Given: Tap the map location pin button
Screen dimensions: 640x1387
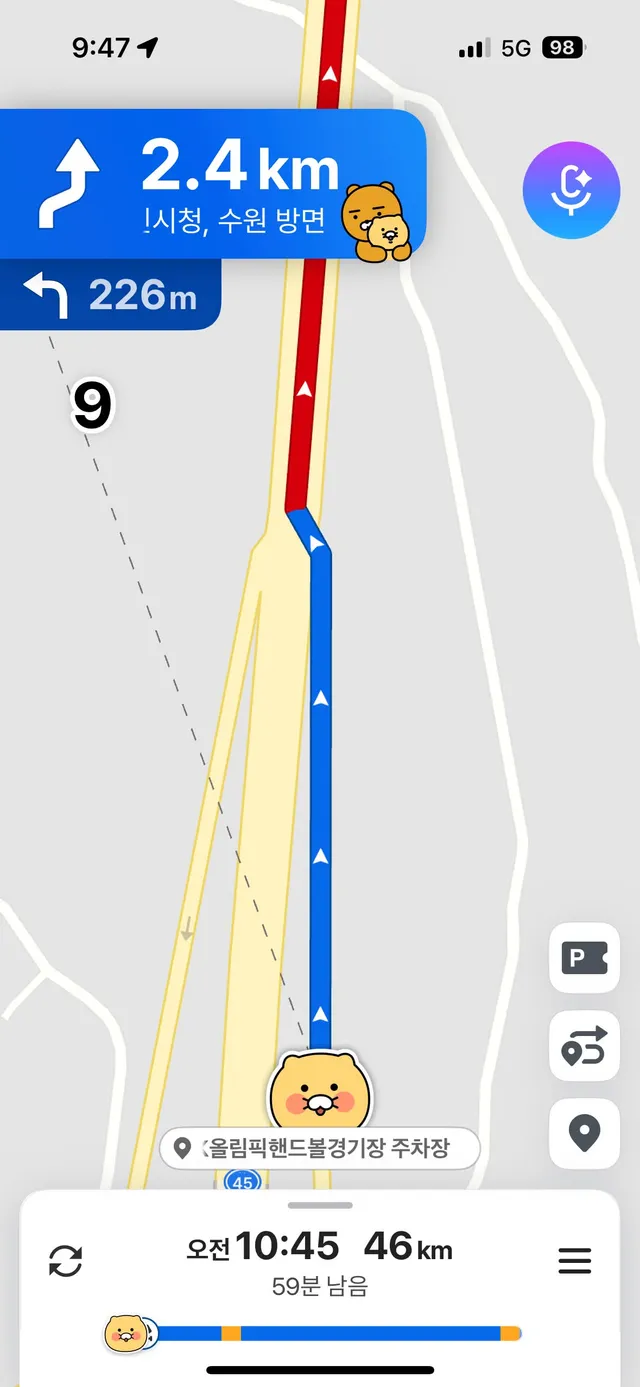Looking at the screenshot, I should click(585, 1134).
